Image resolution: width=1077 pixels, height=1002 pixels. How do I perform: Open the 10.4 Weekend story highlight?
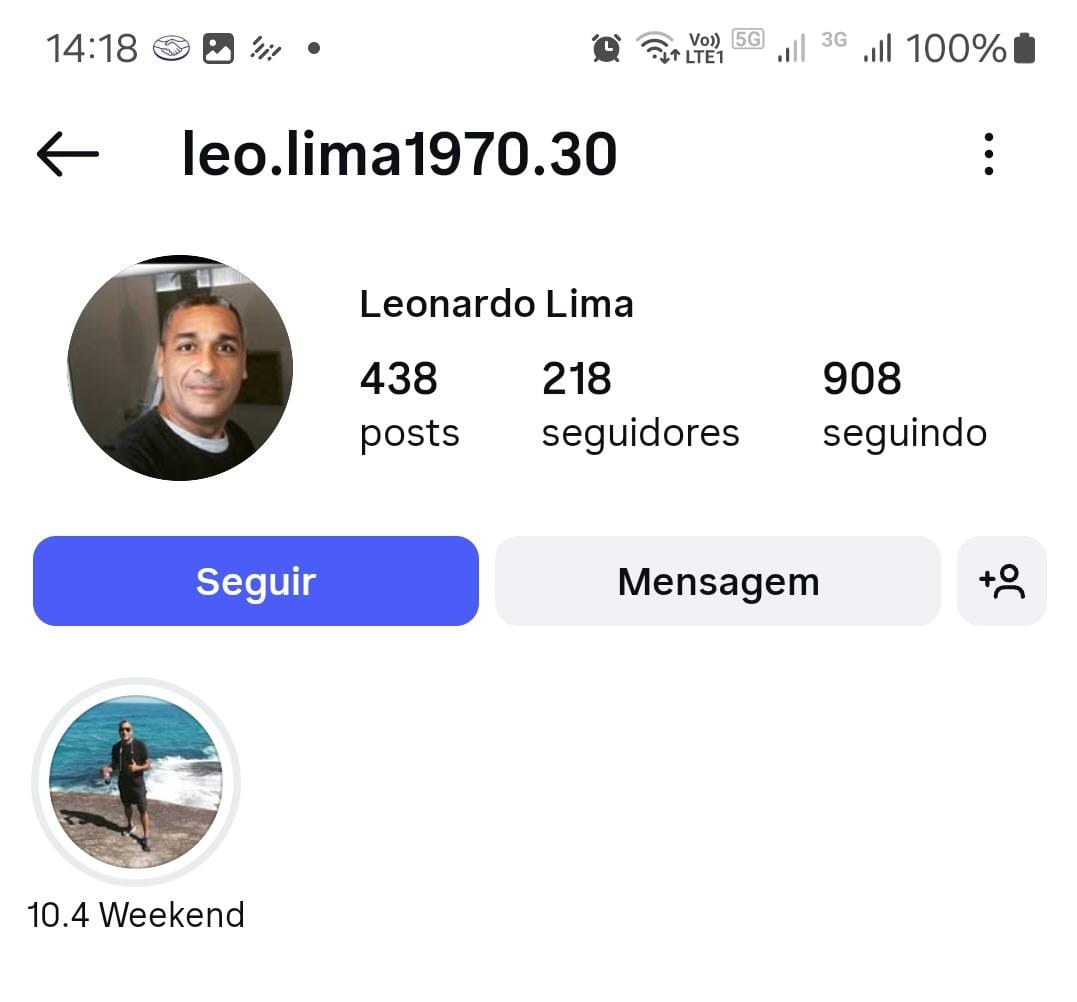click(x=136, y=782)
